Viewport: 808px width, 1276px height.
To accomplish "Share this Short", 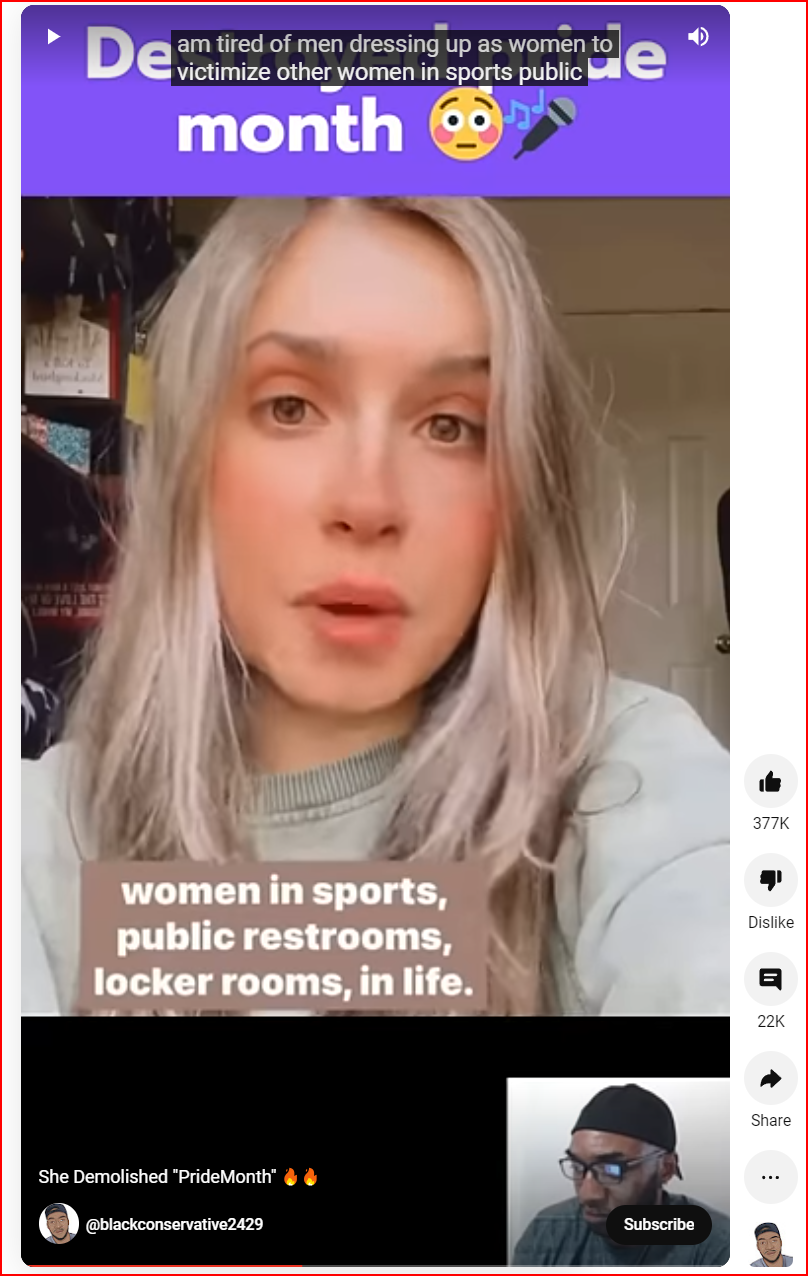I will pos(770,1078).
